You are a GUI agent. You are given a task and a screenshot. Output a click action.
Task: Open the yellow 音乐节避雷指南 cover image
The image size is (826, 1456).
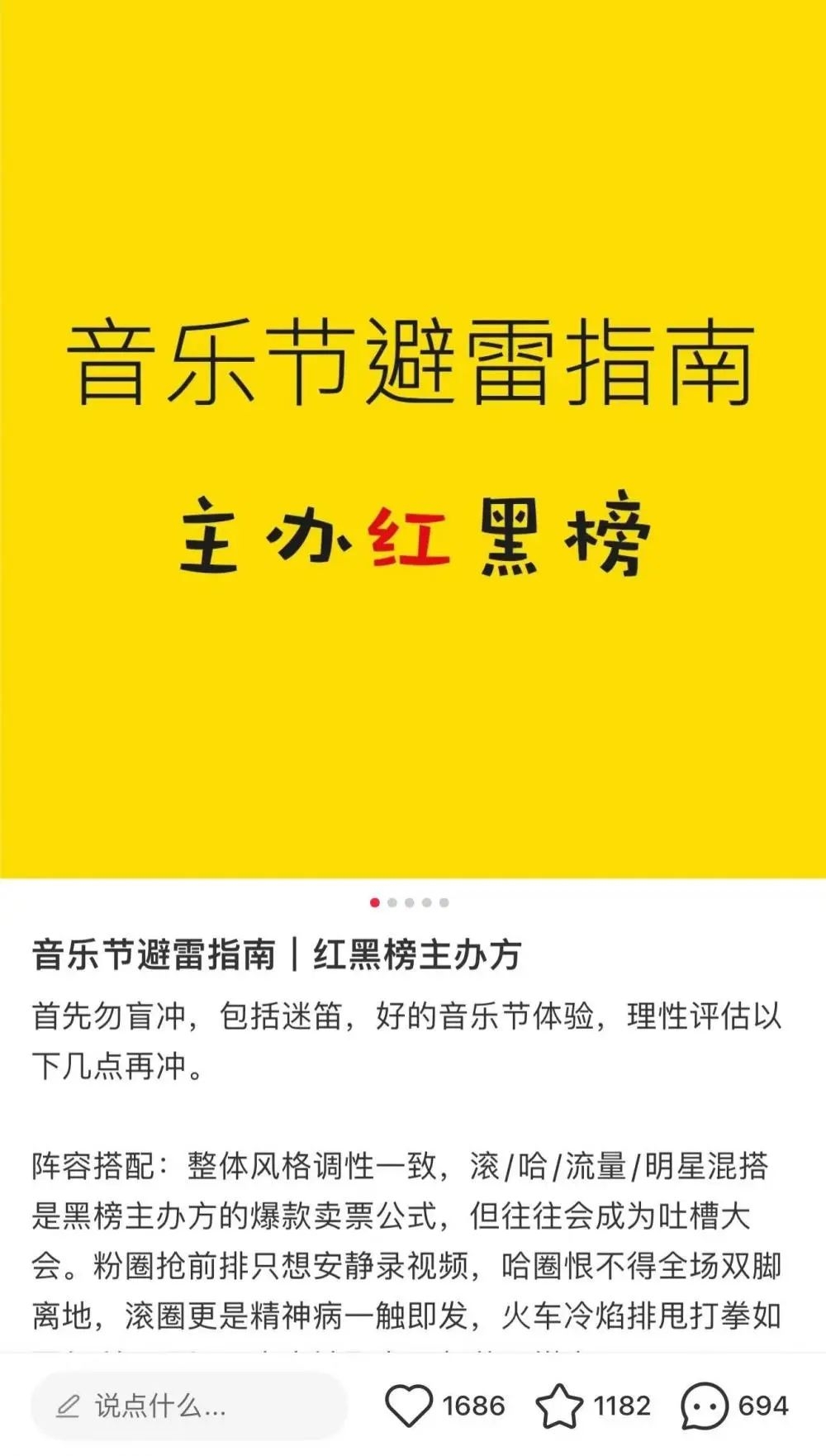click(x=413, y=439)
